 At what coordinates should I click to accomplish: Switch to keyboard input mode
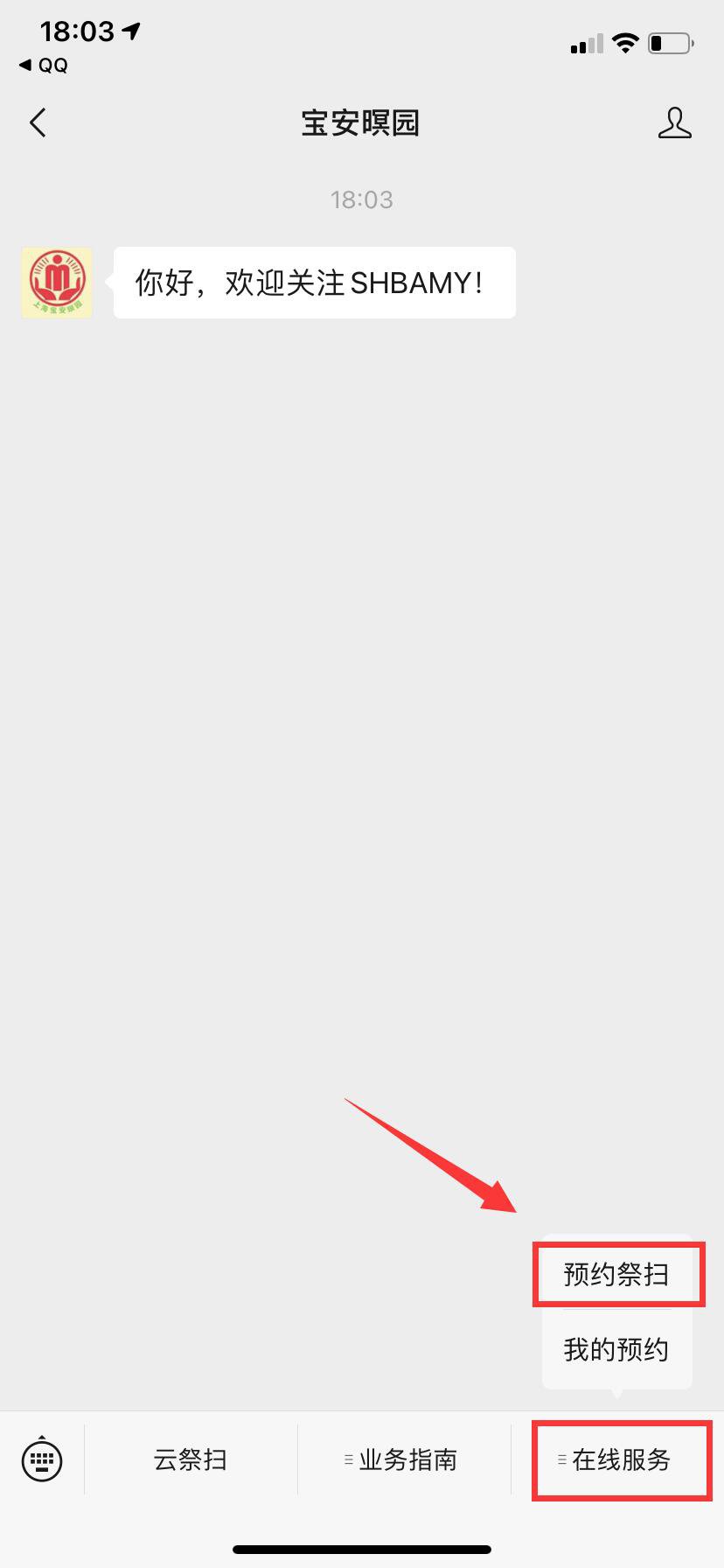(x=42, y=1459)
